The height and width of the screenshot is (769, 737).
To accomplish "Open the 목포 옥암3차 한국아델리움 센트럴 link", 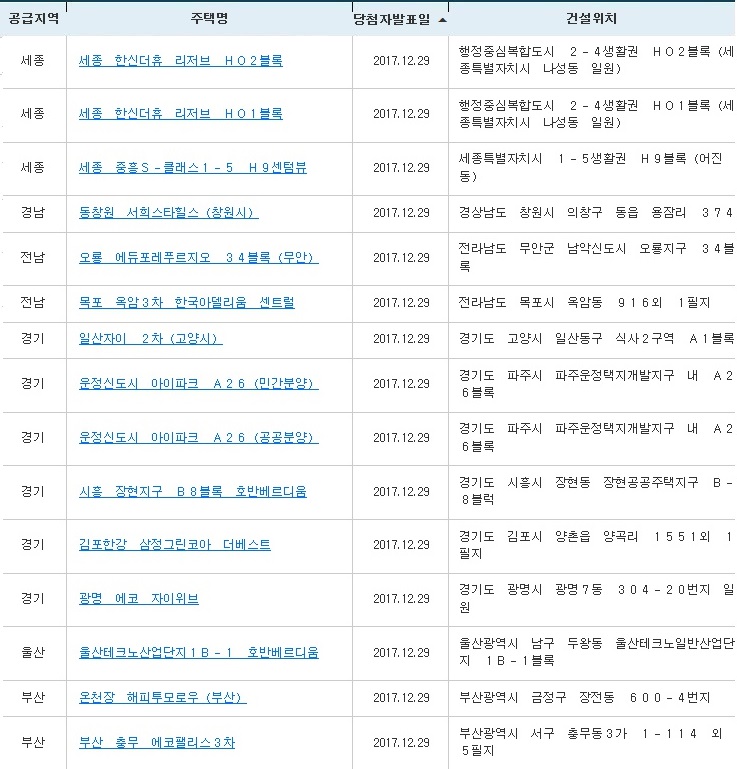I will [186, 302].
